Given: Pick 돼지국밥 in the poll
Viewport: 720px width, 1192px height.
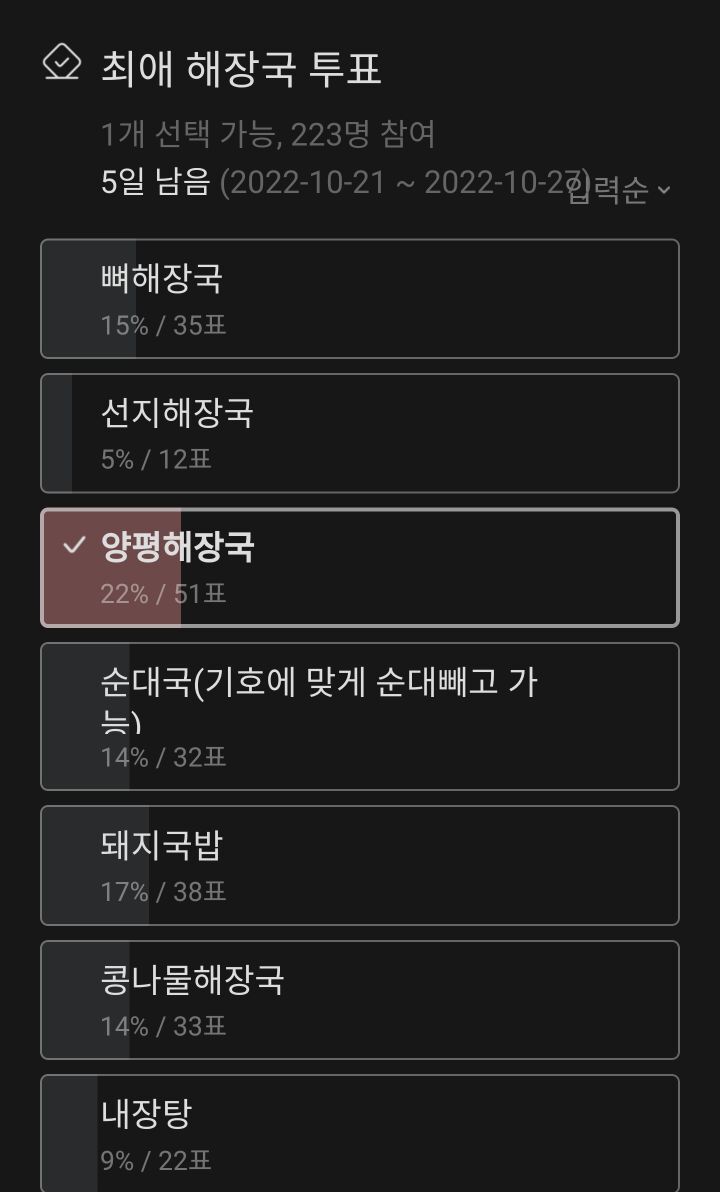Looking at the screenshot, I should click(360, 865).
